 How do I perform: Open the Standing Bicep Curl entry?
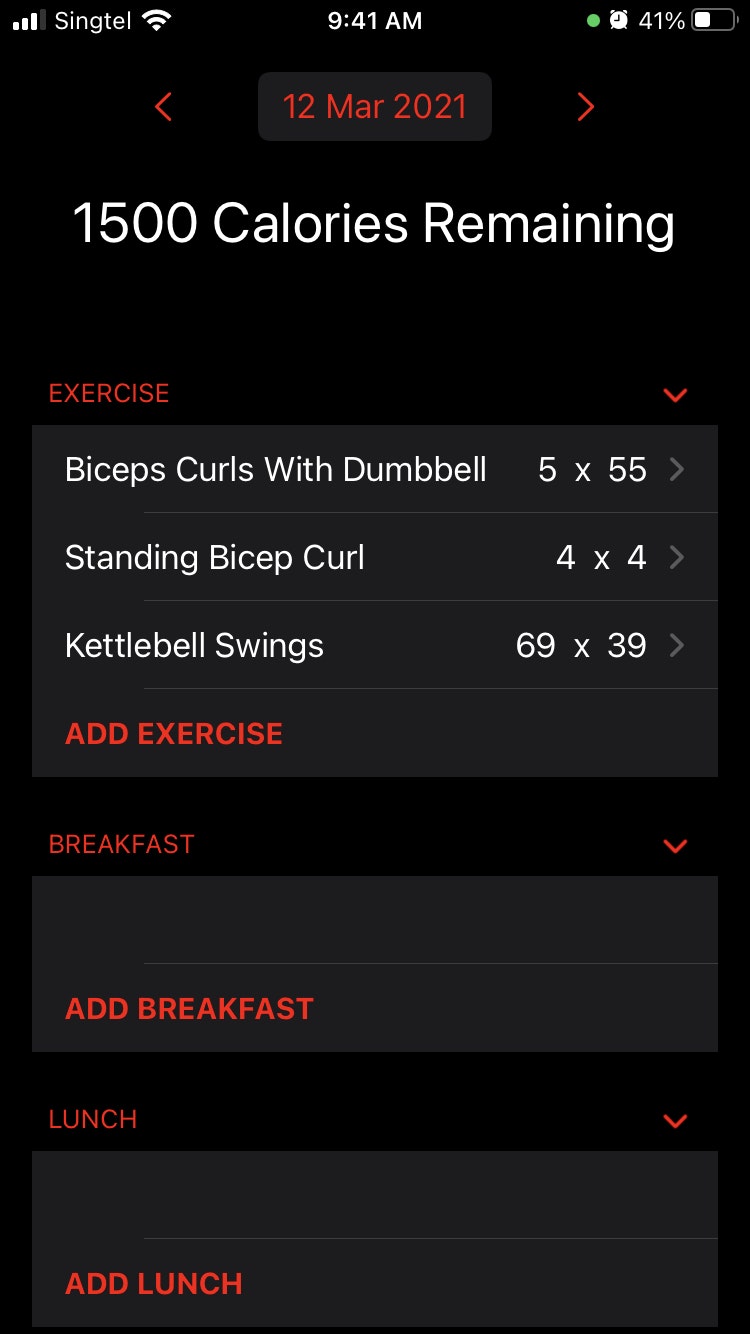(x=375, y=558)
